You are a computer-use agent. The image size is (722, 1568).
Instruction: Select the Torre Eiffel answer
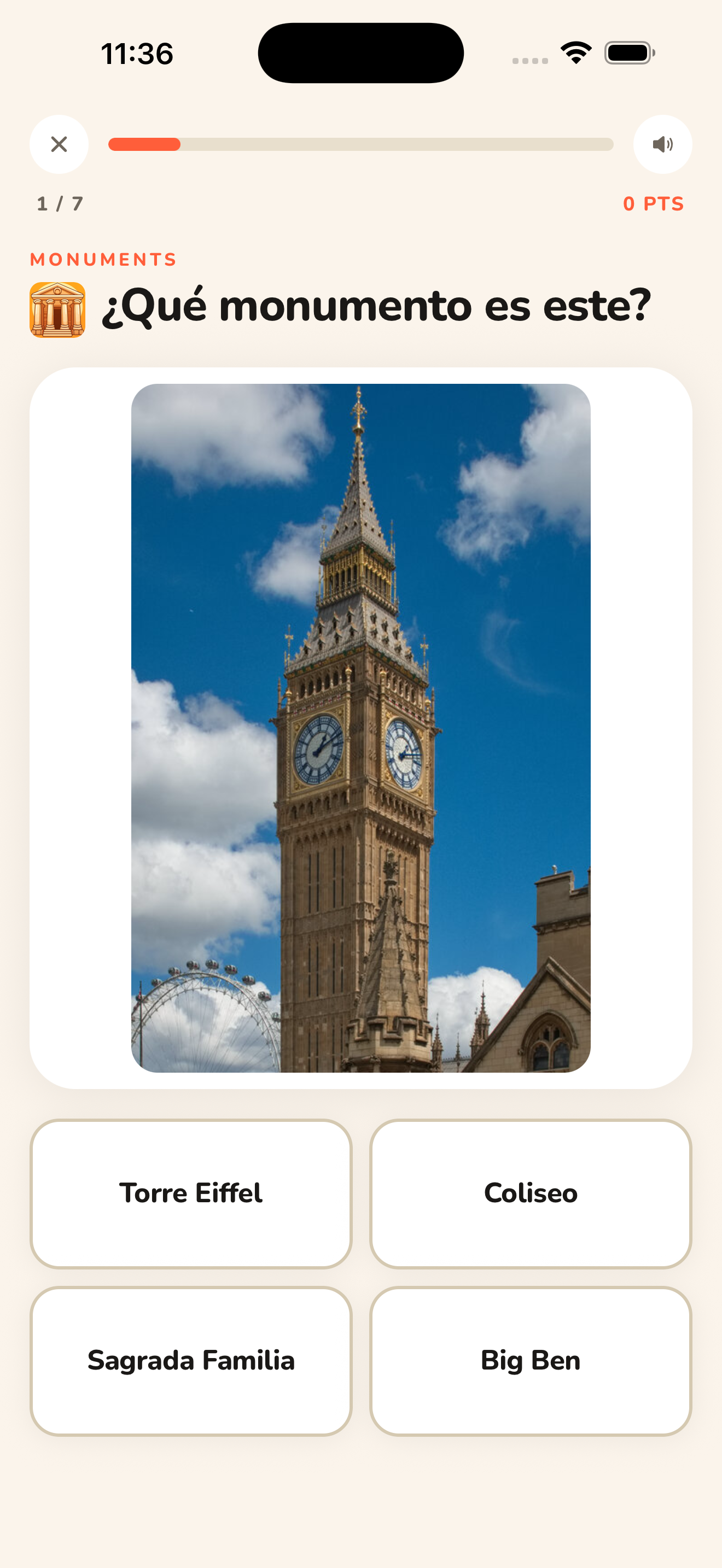[191, 1193]
